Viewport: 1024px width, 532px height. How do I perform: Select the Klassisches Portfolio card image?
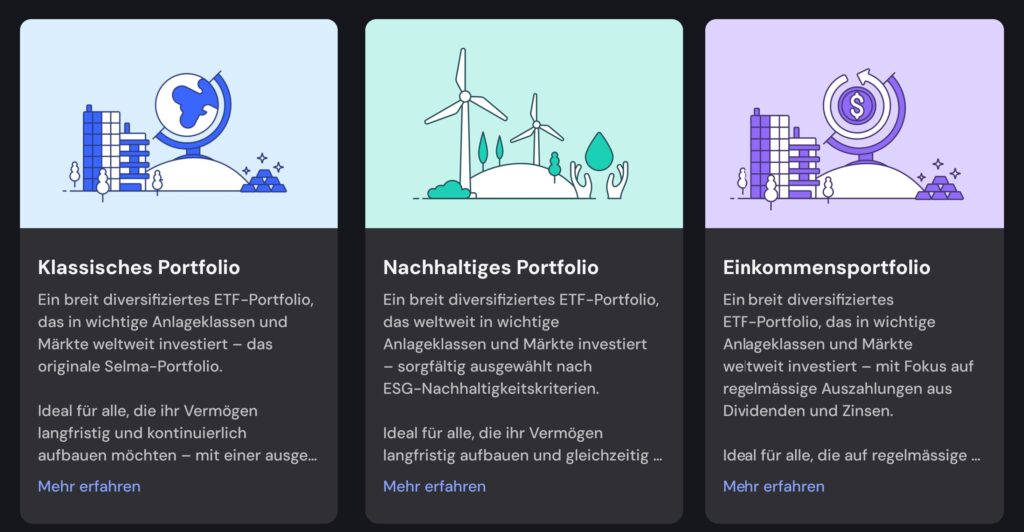pos(179,125)
